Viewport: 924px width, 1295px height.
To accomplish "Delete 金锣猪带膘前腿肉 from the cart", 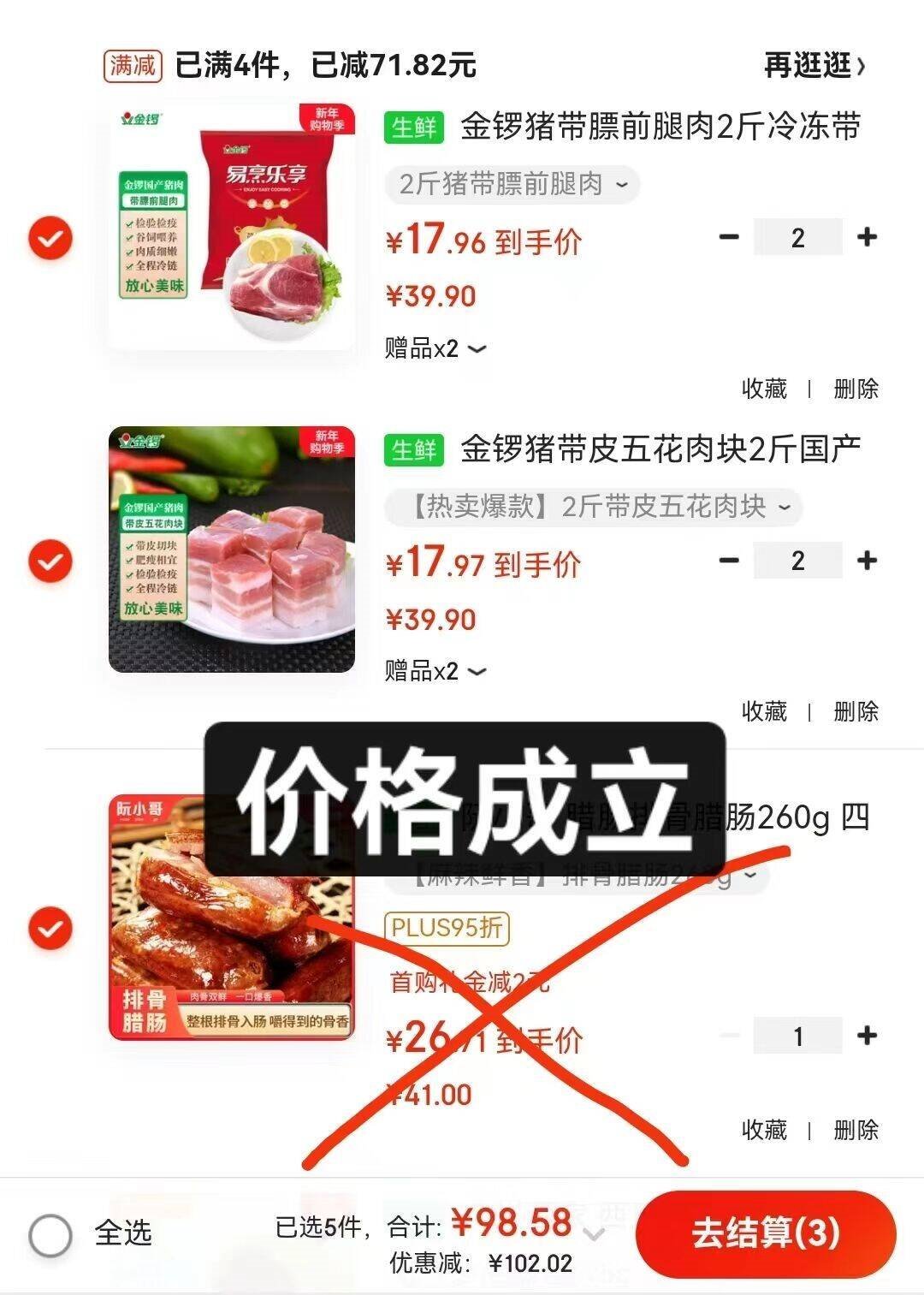I will coord(856,389).
